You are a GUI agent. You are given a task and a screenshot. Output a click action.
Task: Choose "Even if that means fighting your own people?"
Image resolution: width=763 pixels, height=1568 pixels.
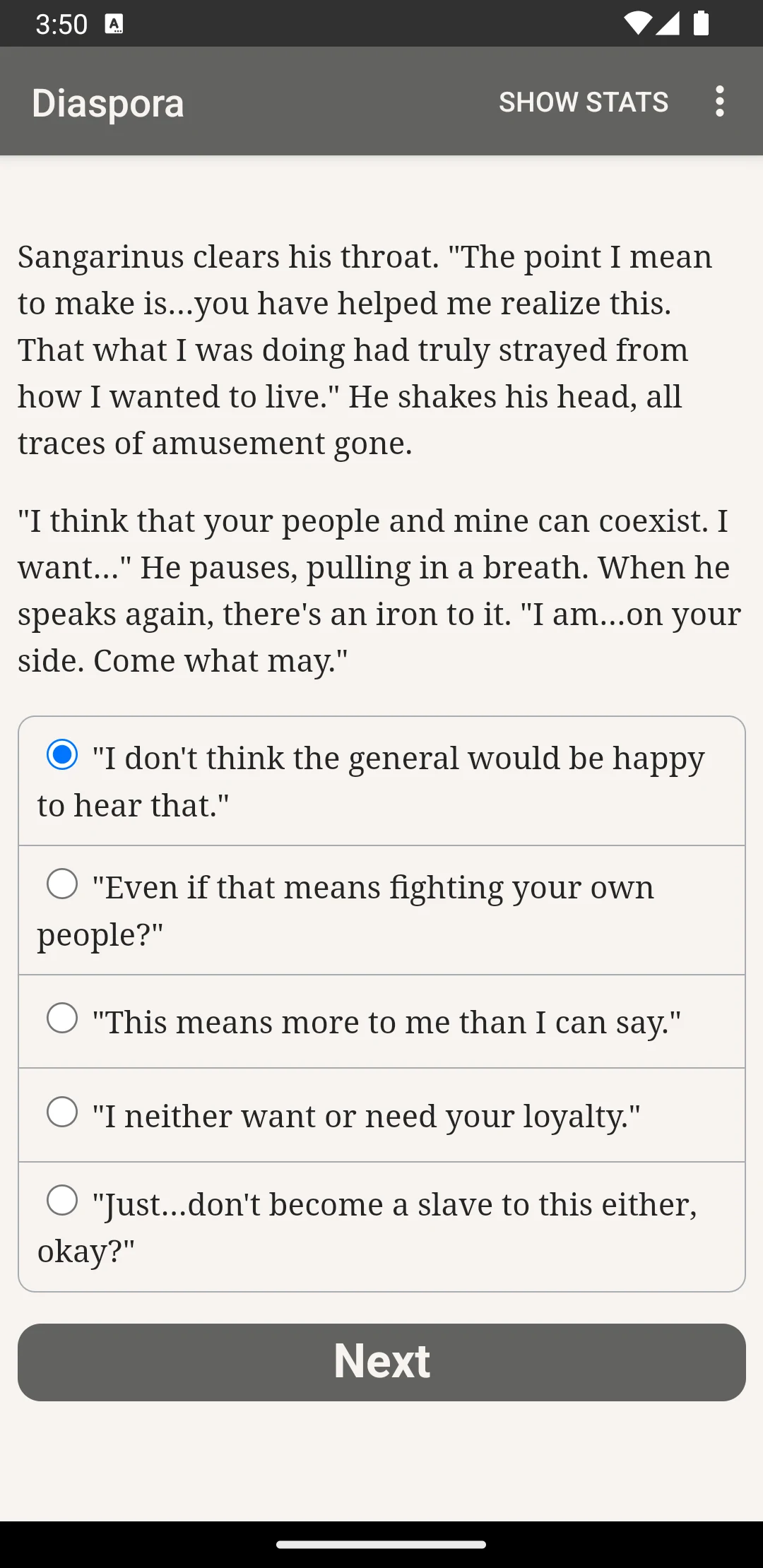coord(381,910)
